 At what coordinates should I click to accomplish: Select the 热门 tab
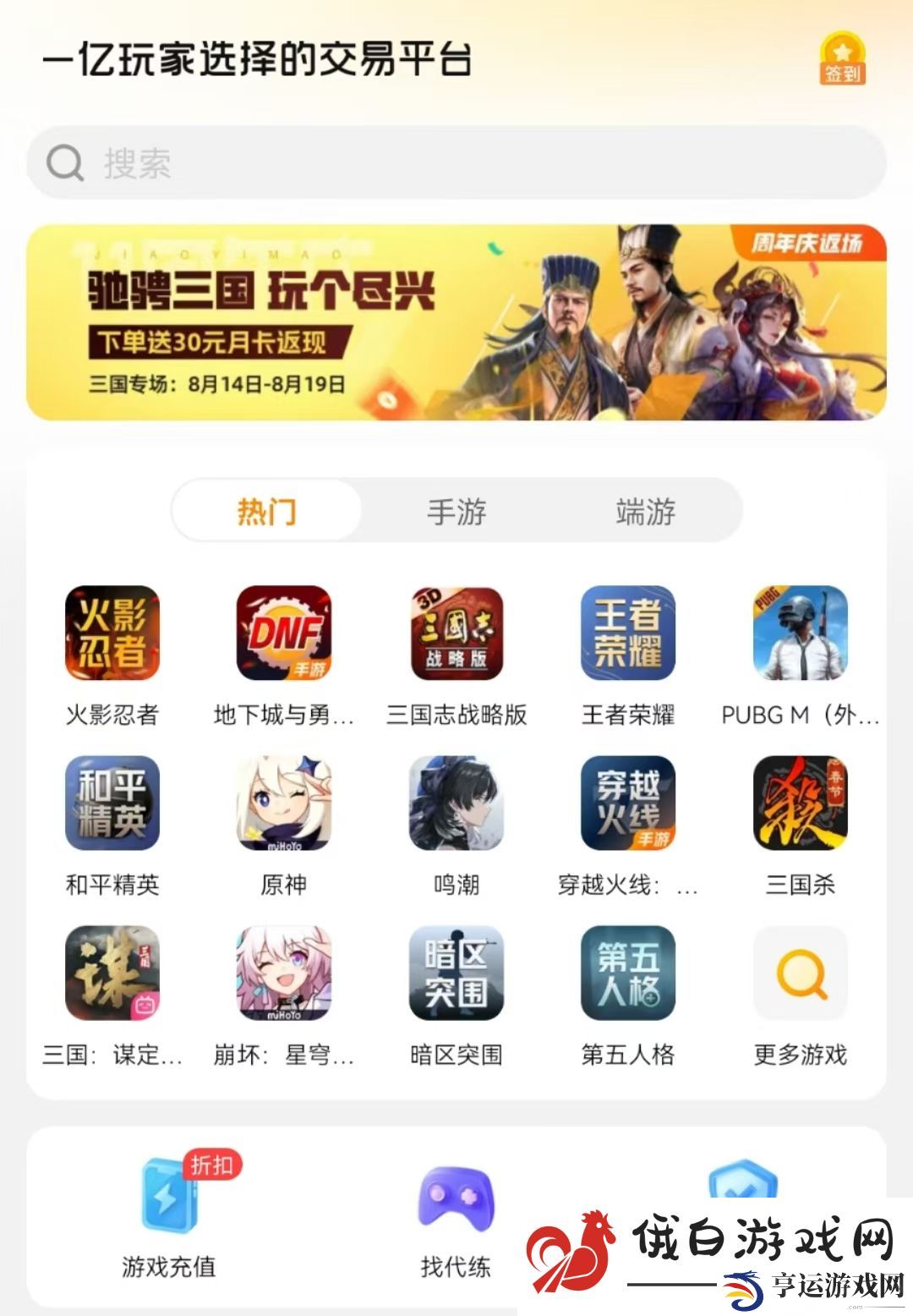coord(267,512)
